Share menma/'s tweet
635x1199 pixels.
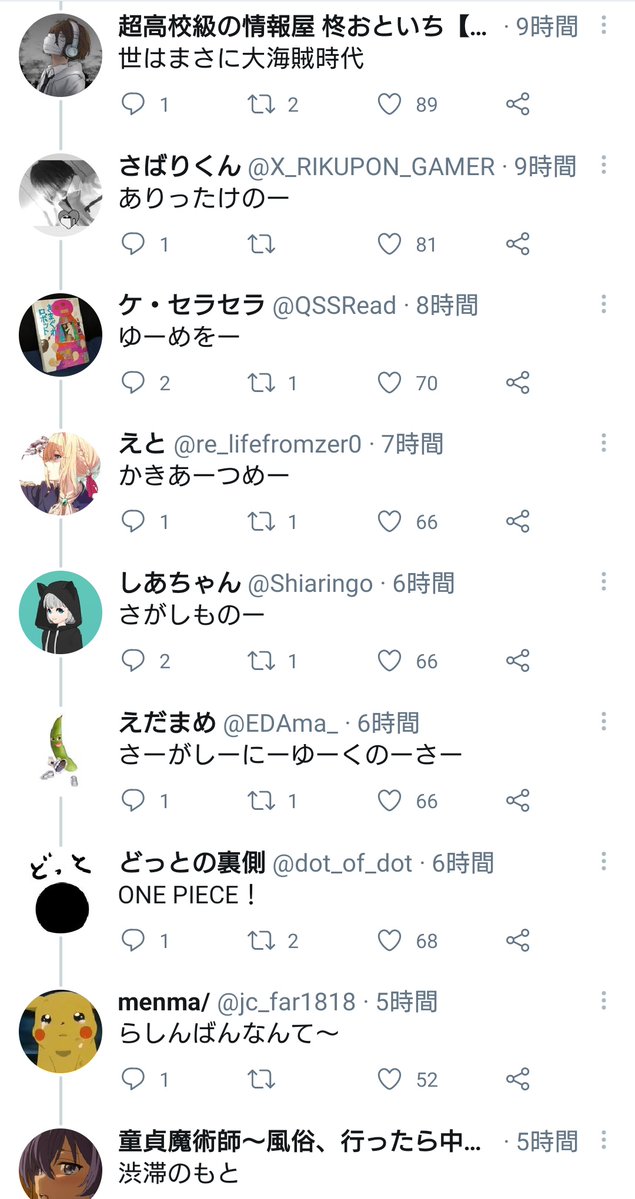click(517, 1078)
